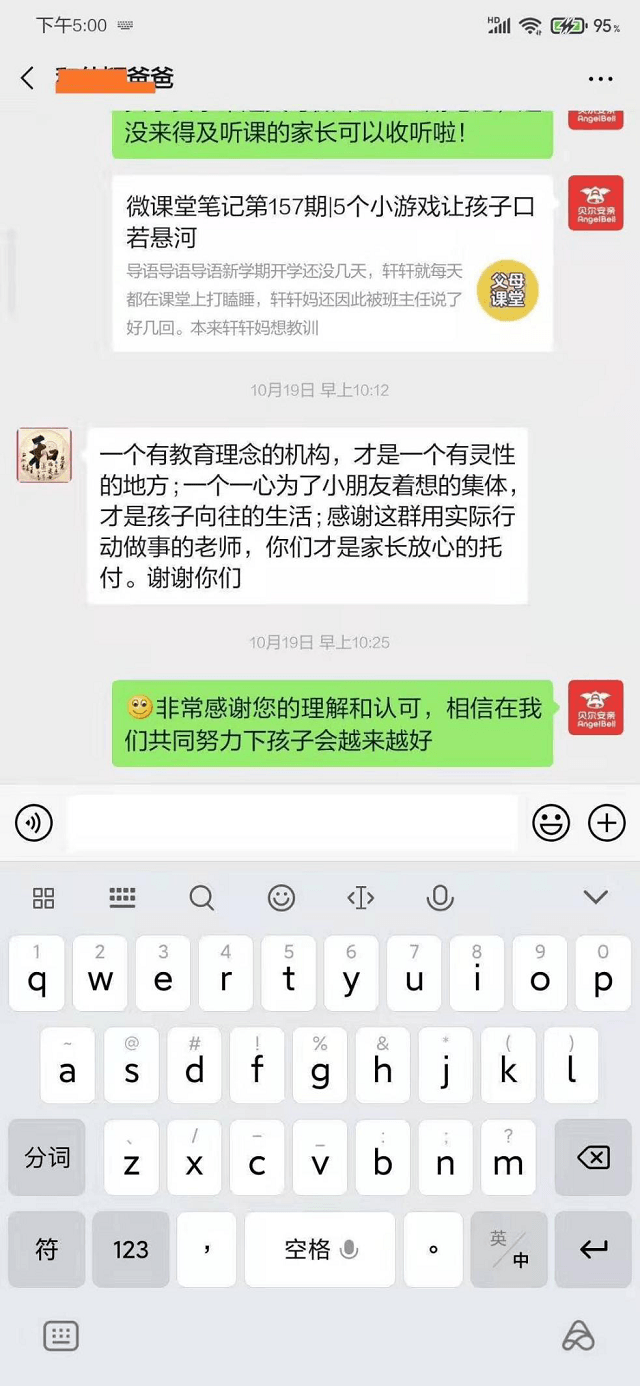The image size is (640, 1386).
Task: Toggle English/Chinese input key
Action: [509, 1249]
